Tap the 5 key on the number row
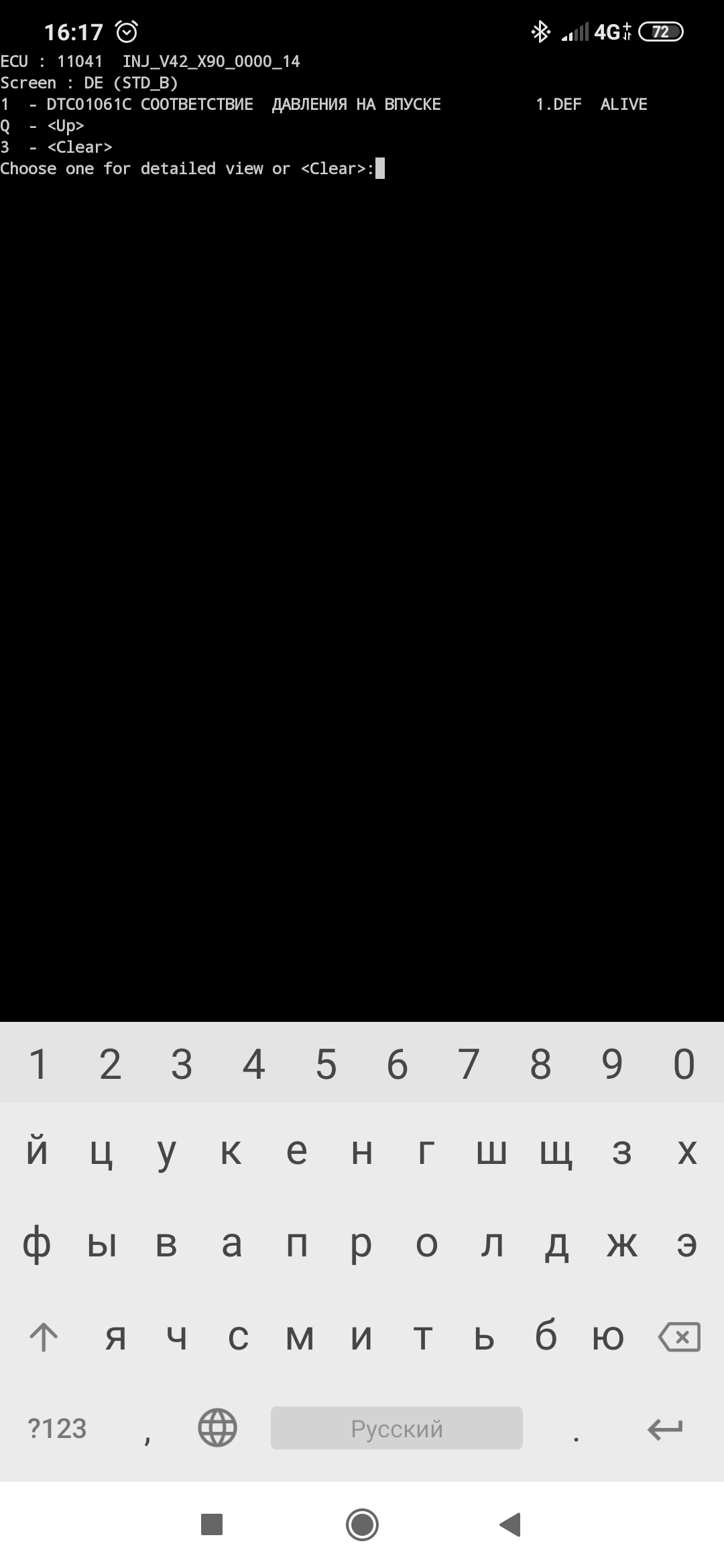724x1568 pixels. click(x=326, y=1064)
